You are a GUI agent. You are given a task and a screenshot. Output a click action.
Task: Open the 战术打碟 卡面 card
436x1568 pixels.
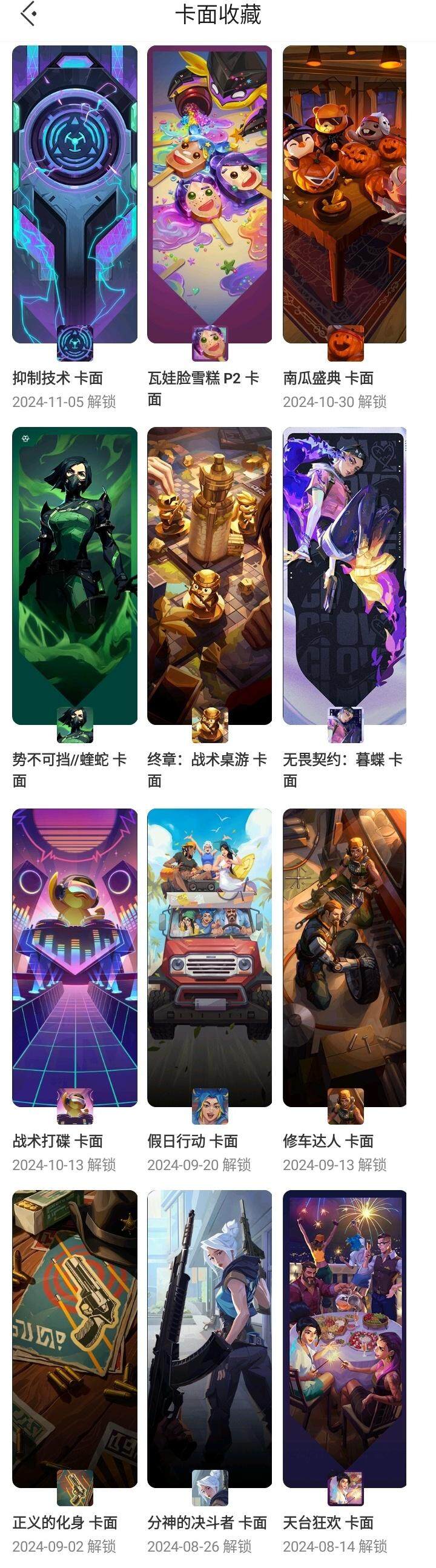tap(75, 957)
